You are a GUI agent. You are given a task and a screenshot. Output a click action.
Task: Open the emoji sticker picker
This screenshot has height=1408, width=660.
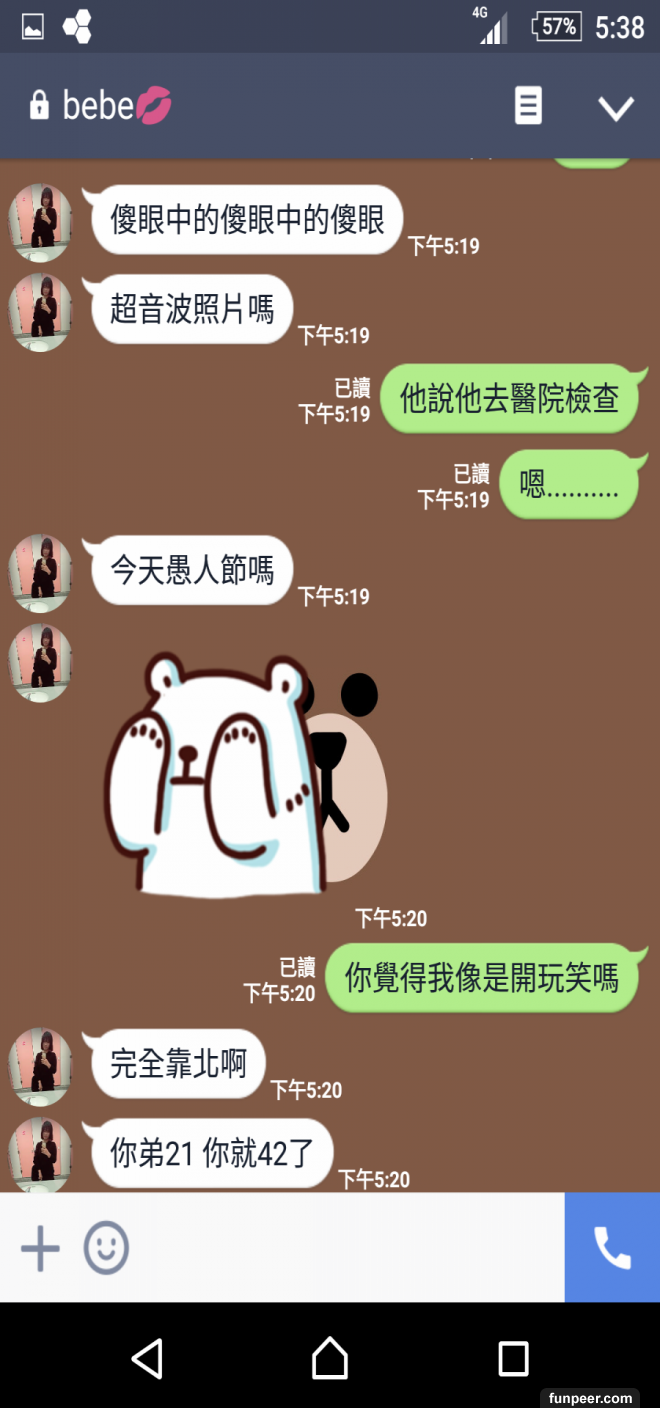[106, 1248]
